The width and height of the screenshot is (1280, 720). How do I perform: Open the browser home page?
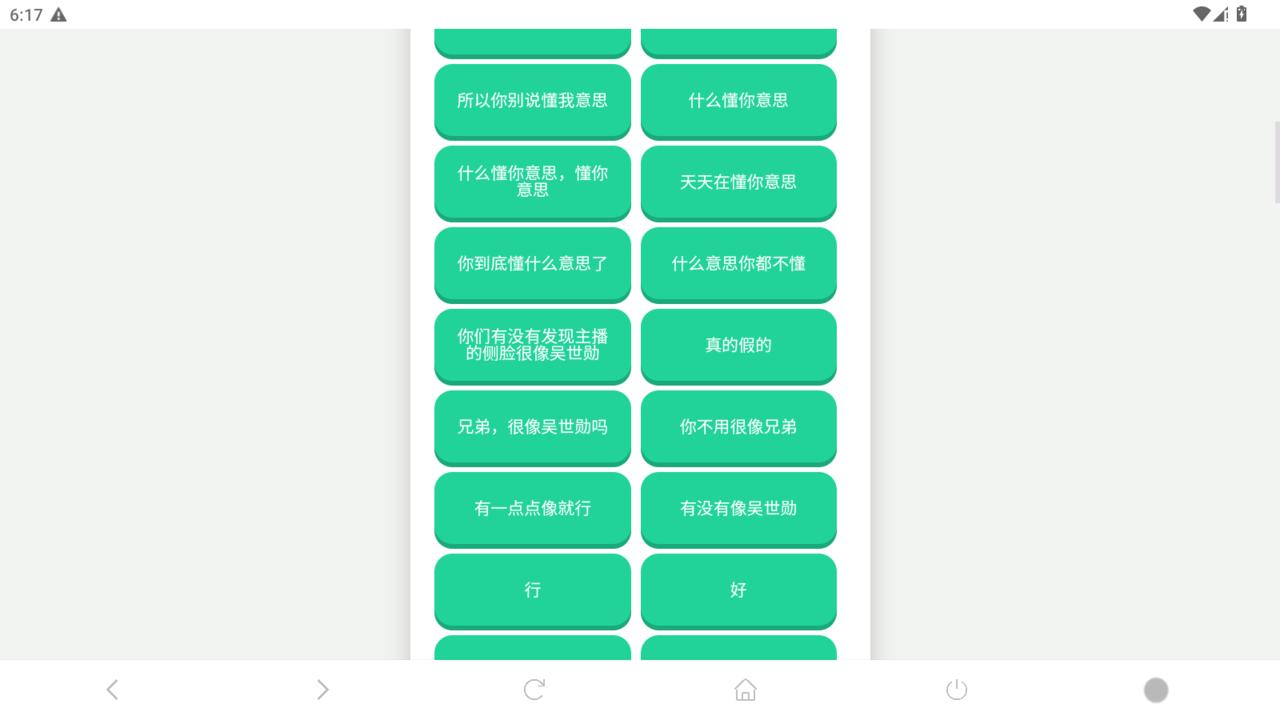point(745,689)
